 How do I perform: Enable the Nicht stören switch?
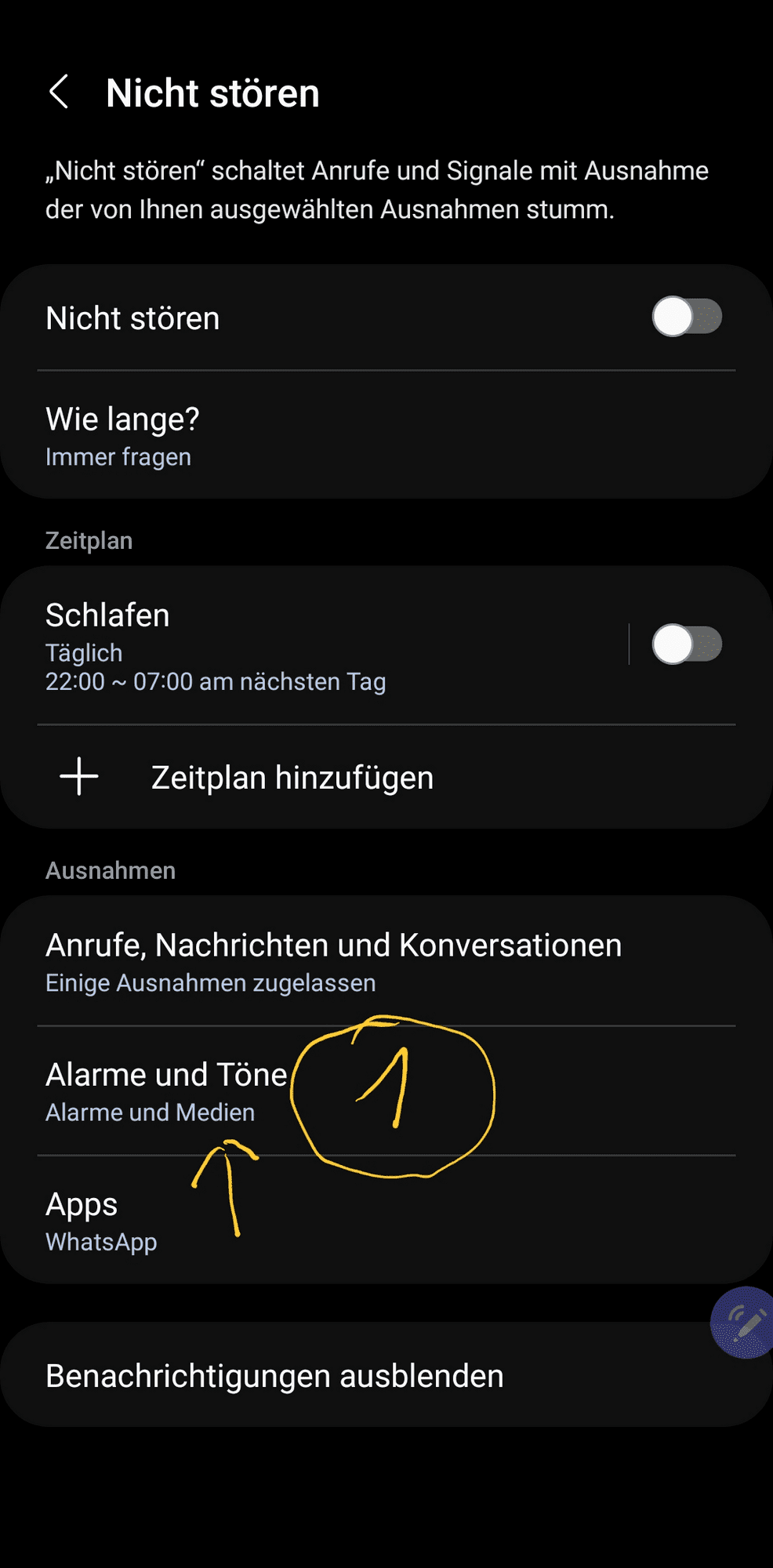click(687, 318)
